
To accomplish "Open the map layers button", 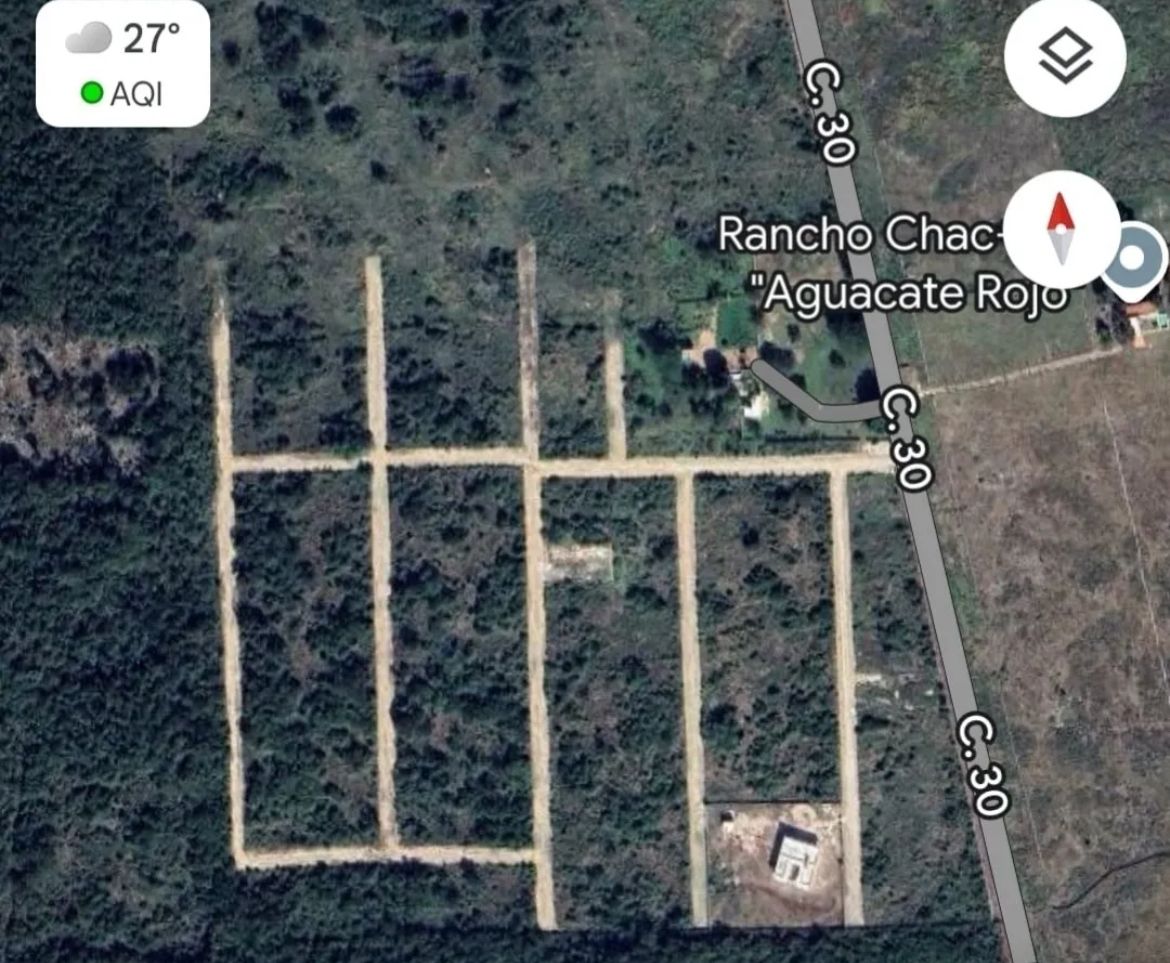I will point(1065,56).
